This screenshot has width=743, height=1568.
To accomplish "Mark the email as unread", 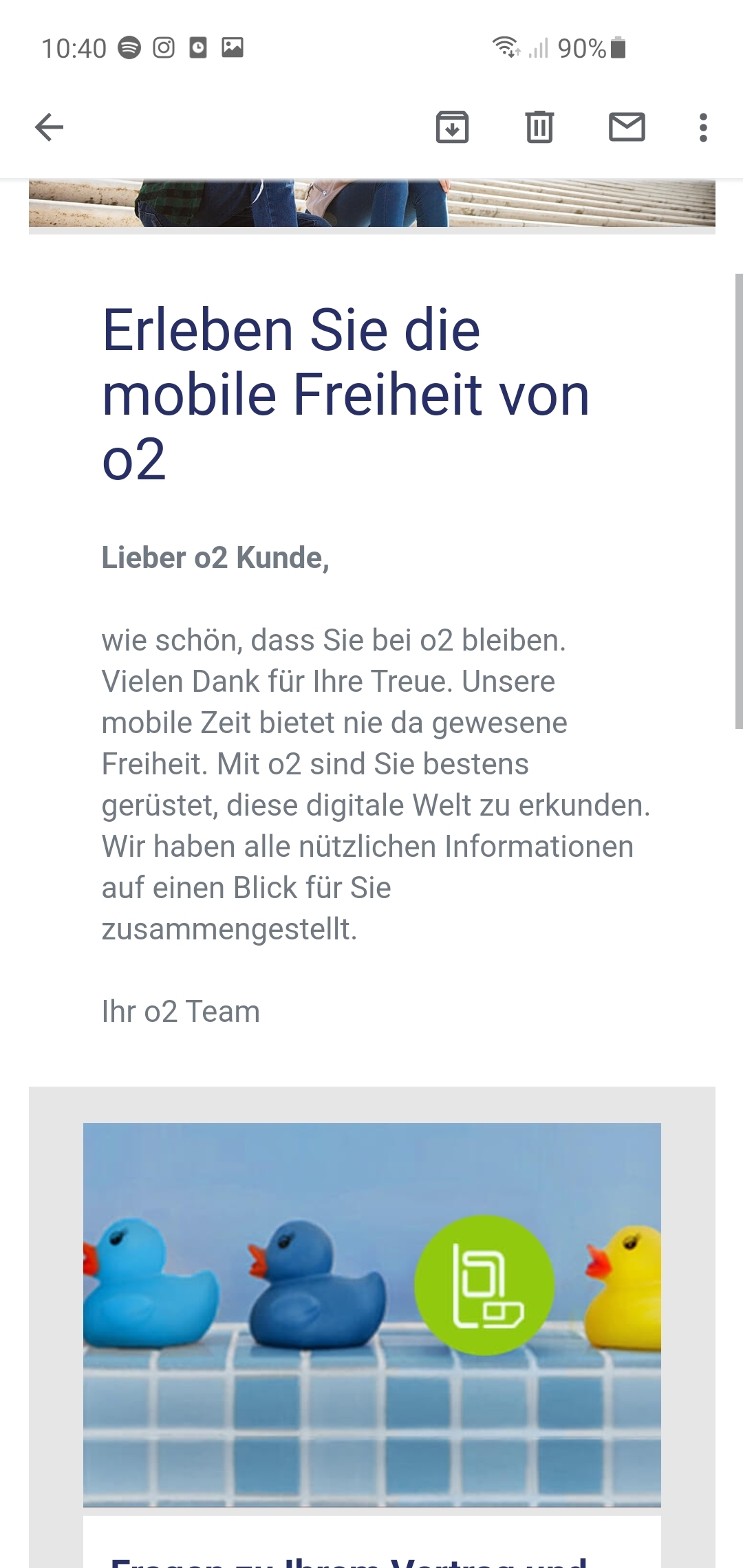I will [x=627, y=127].
